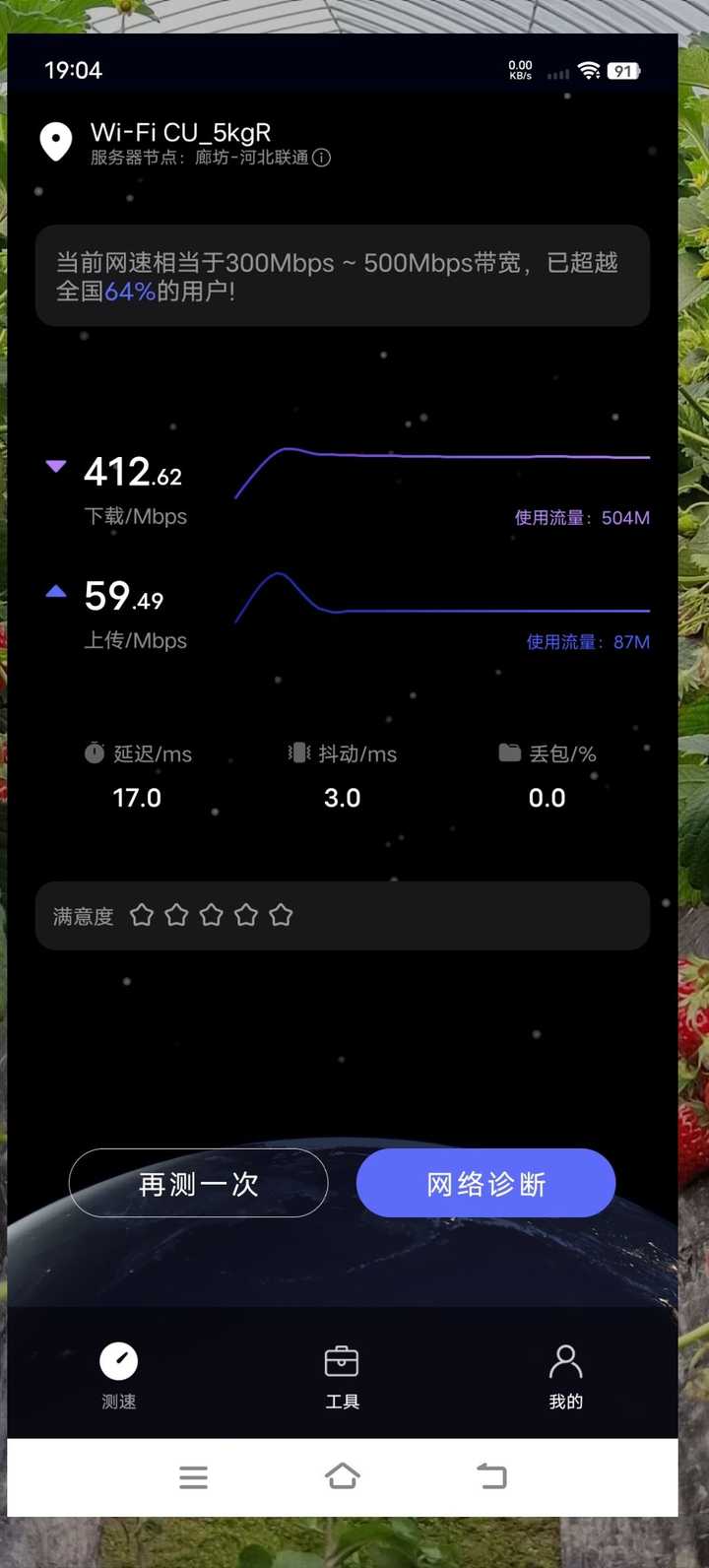Viewport: 709px width, 1568px height.
Task: Tap the Android home navigation button
Action: pos(342,1475)
